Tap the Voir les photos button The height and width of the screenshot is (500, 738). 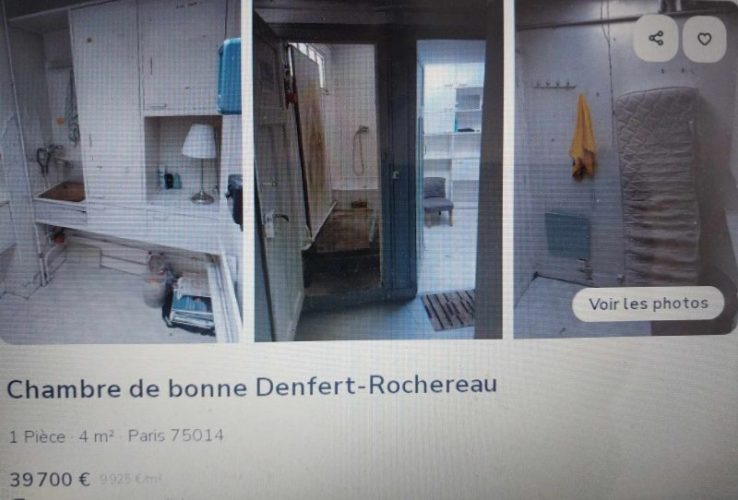pyautogui.click(x=648, y=304)
